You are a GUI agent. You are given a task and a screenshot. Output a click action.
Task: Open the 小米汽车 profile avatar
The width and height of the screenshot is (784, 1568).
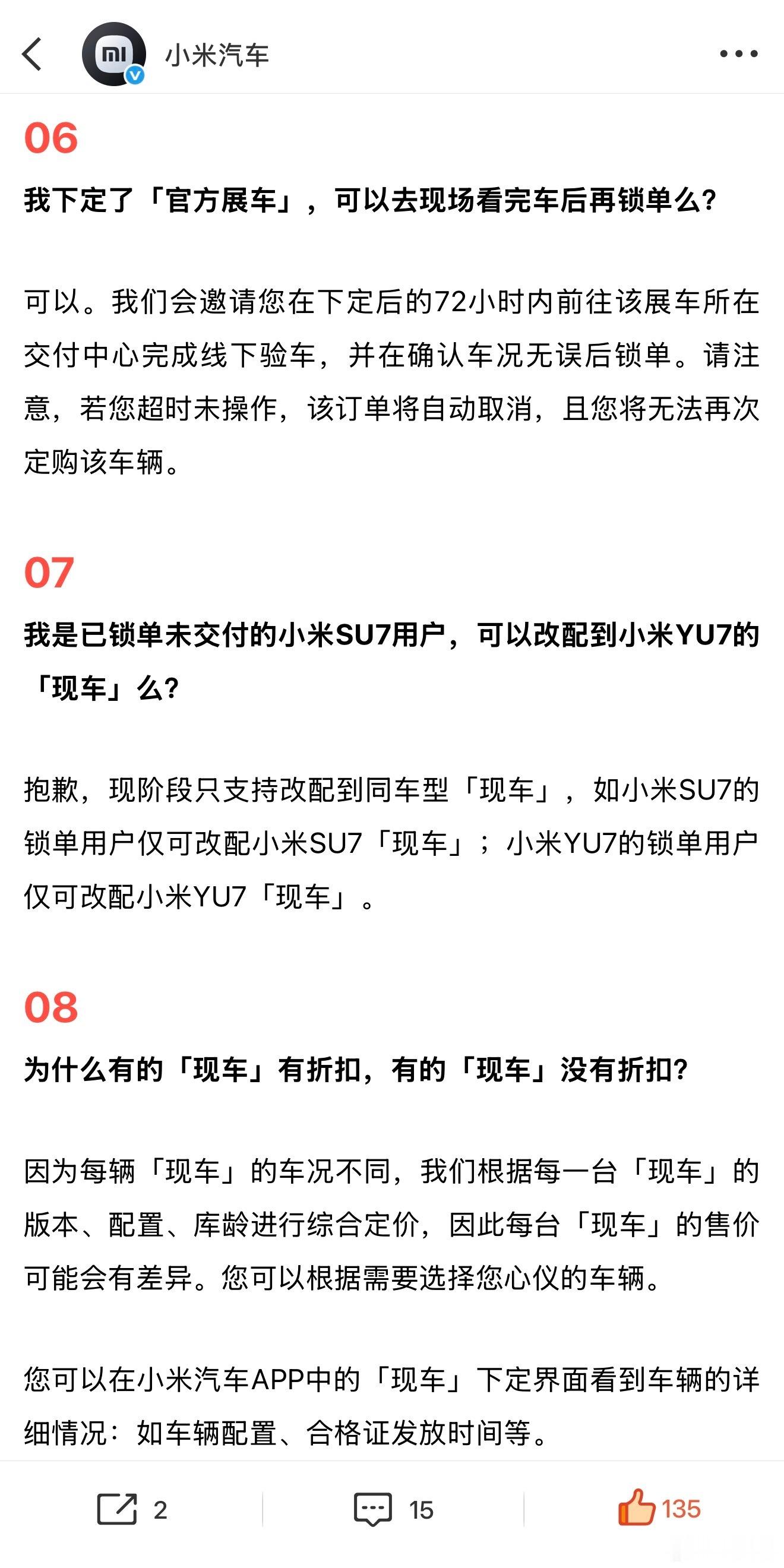click(115, 53)
